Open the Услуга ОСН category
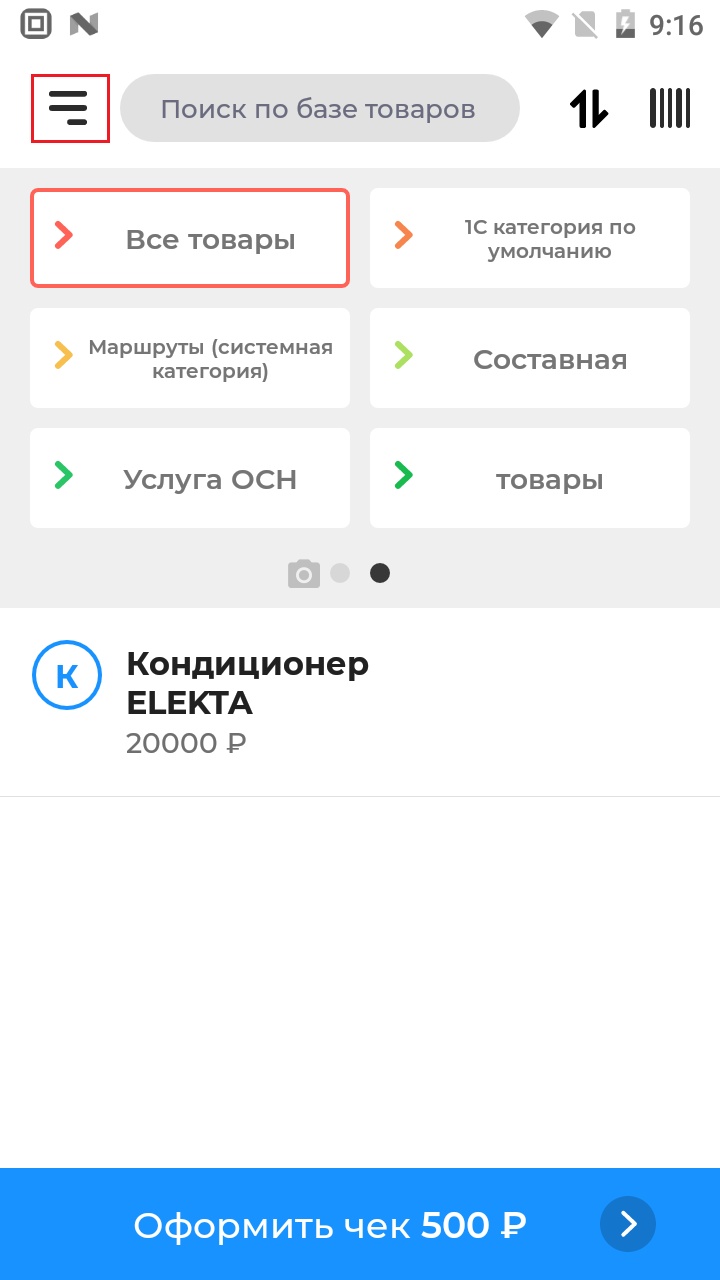The image size is (720, 1280). [190, 478]
